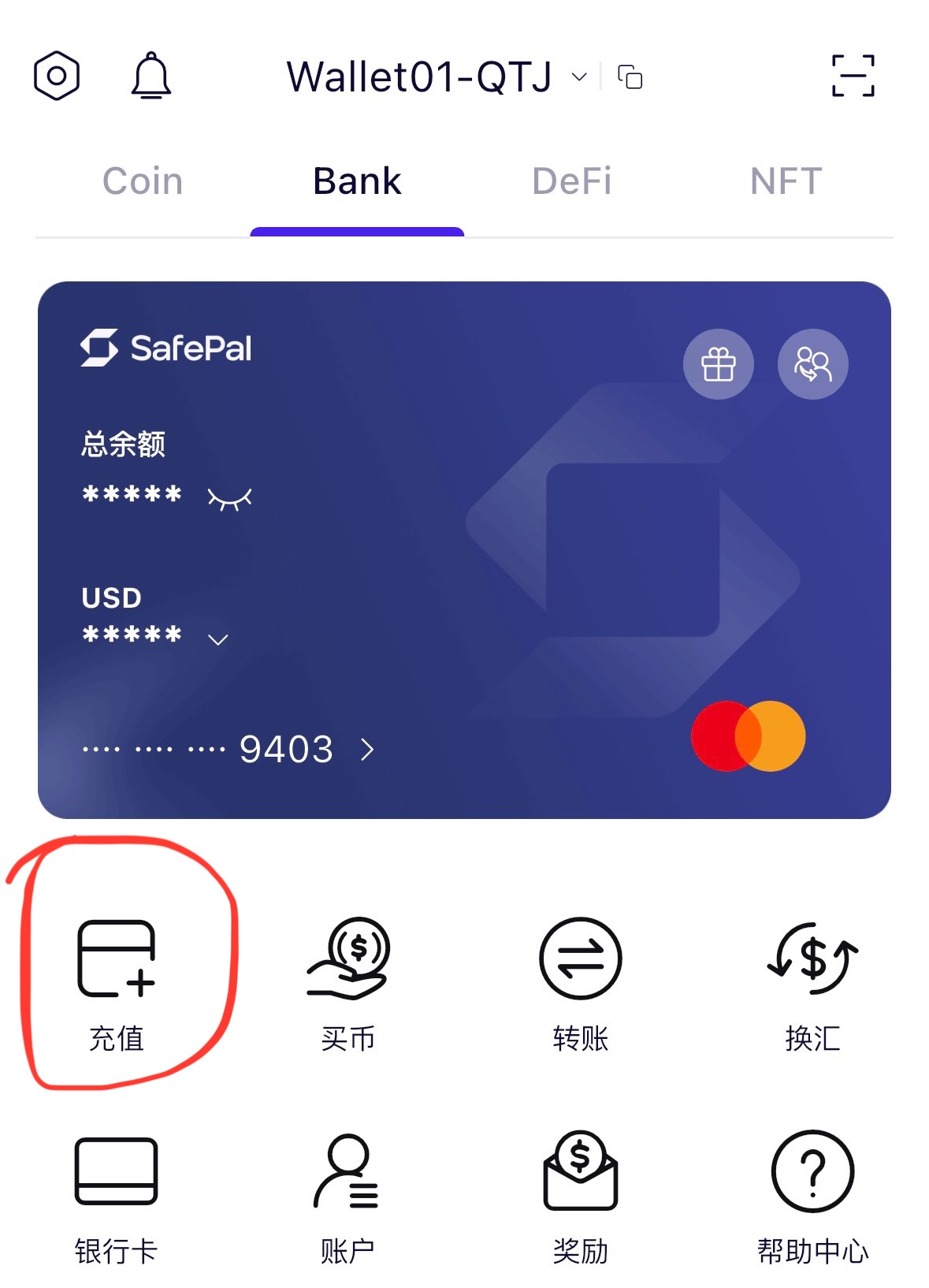This screenshot has width=929, height=1288.
Task: Open the gift icon on the card
Action: tap(718, 364)
